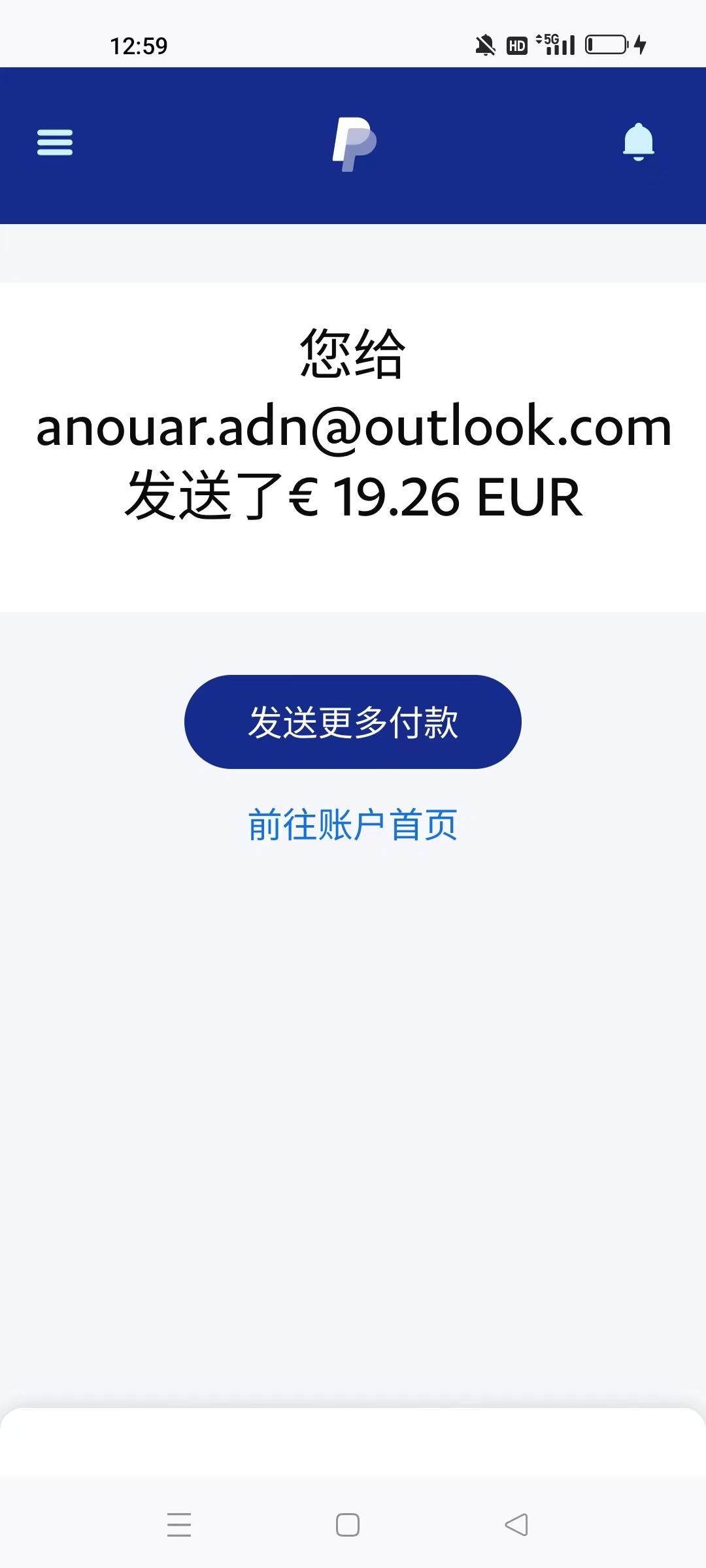Open the hamburger menu
The height and width of the screenshot is (1568, 706).
click(x=55, y=142)
